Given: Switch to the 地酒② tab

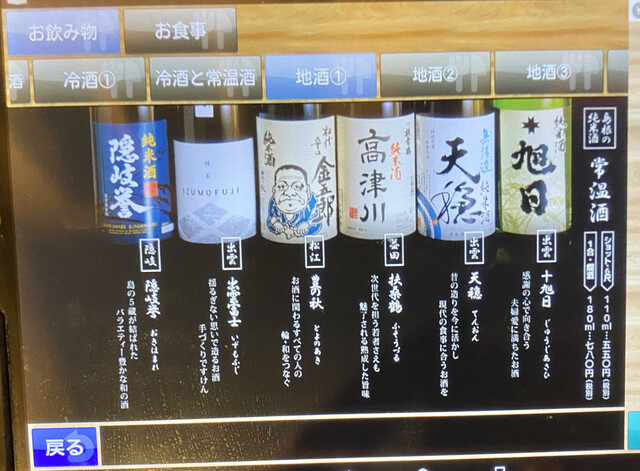Looking at the screenshot, I should (x=435, y=73).
